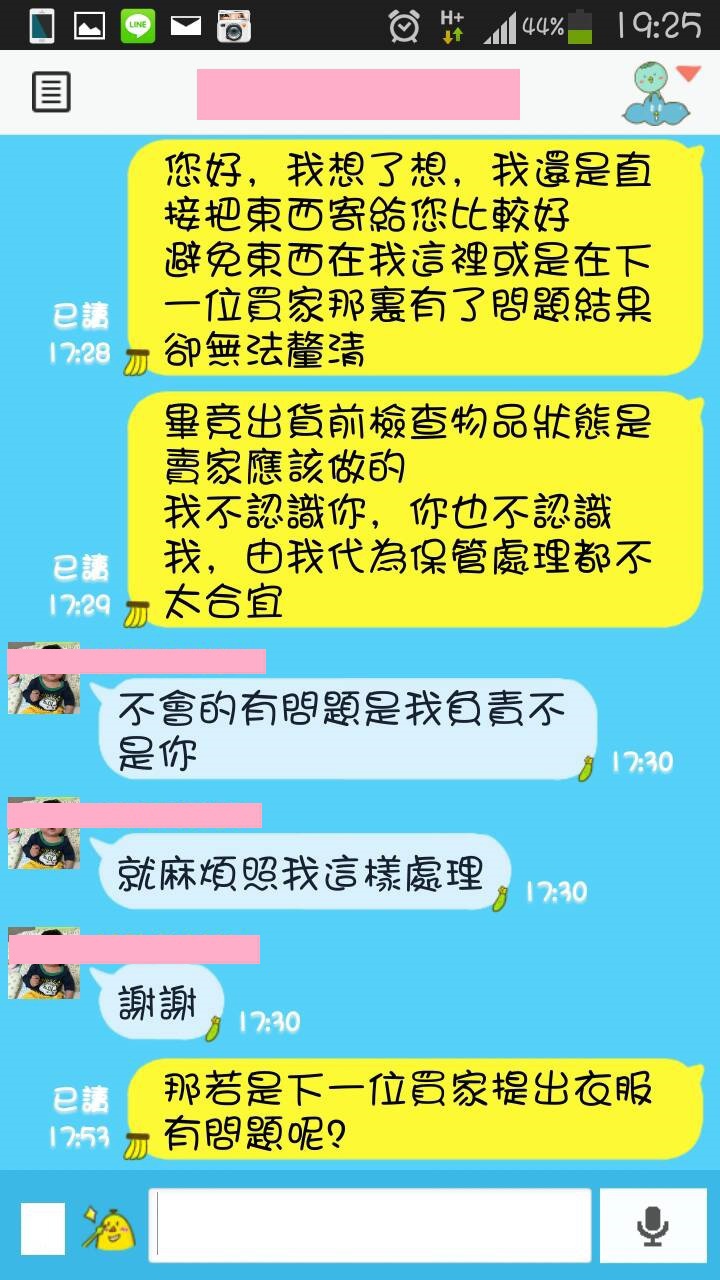View profile photo beside 不會的有問題 message
The image size is (720, 1280).
(43, 680)
